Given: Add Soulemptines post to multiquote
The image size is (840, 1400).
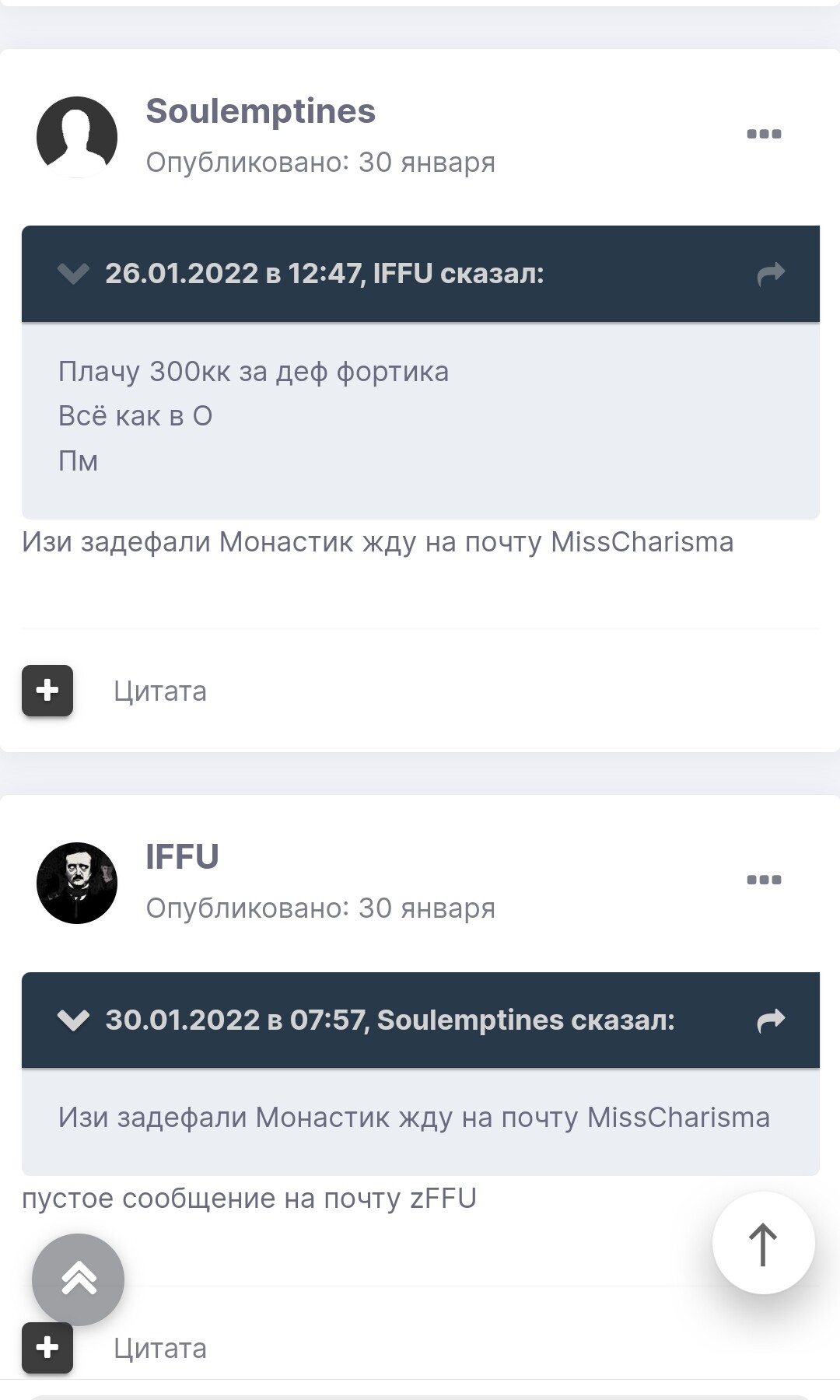Looking at the screenshot, I should (x=47, y=690).
